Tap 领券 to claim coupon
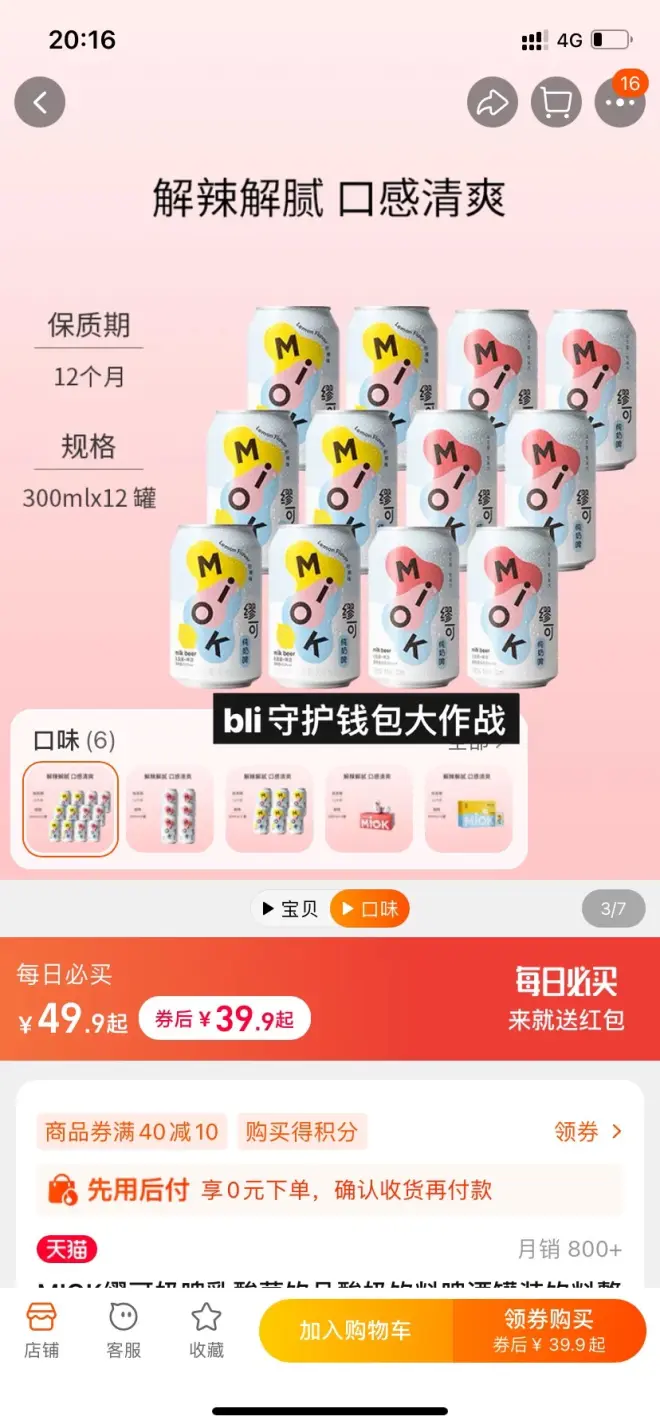660x1428 pixels. (x=588, y=1132)
